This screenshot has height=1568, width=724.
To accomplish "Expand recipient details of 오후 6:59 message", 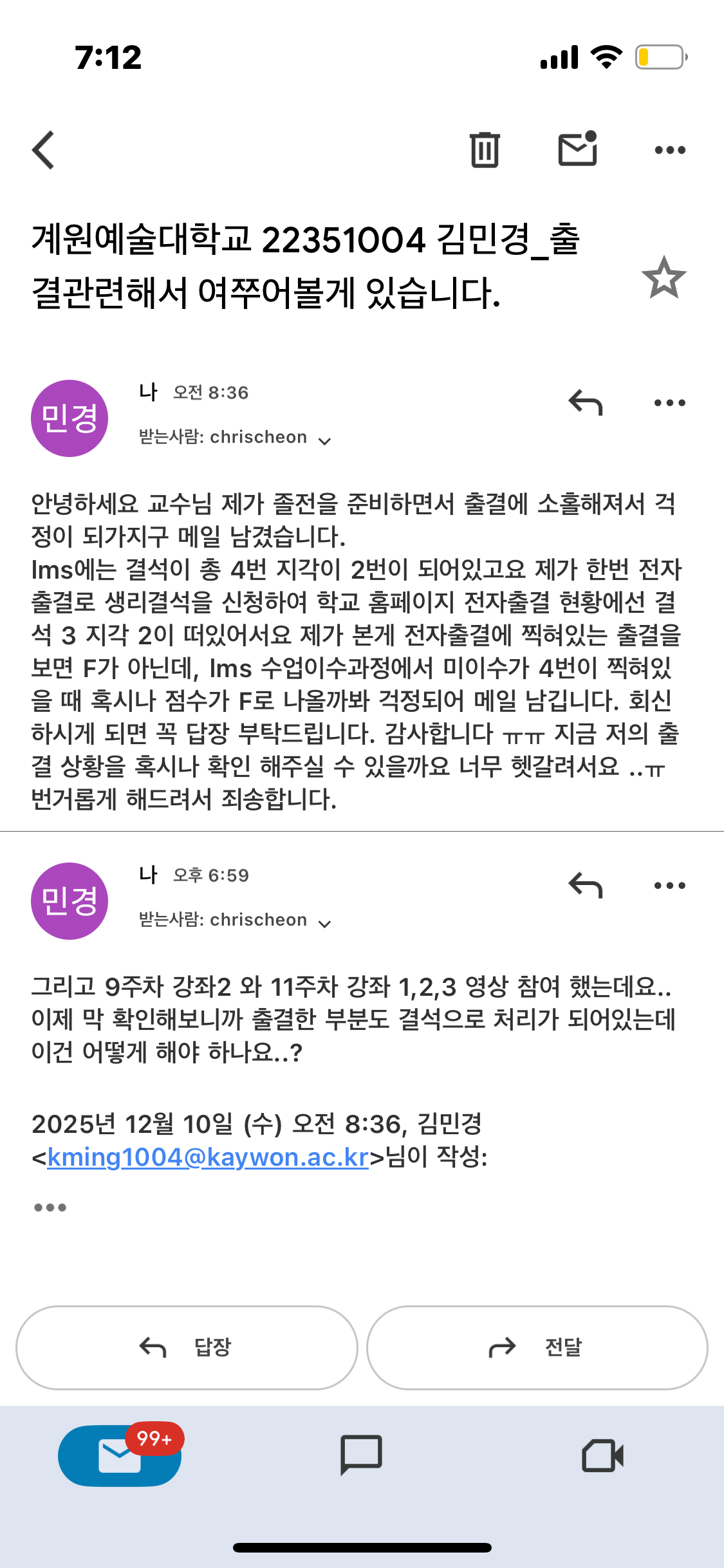I will coord(325,923).
